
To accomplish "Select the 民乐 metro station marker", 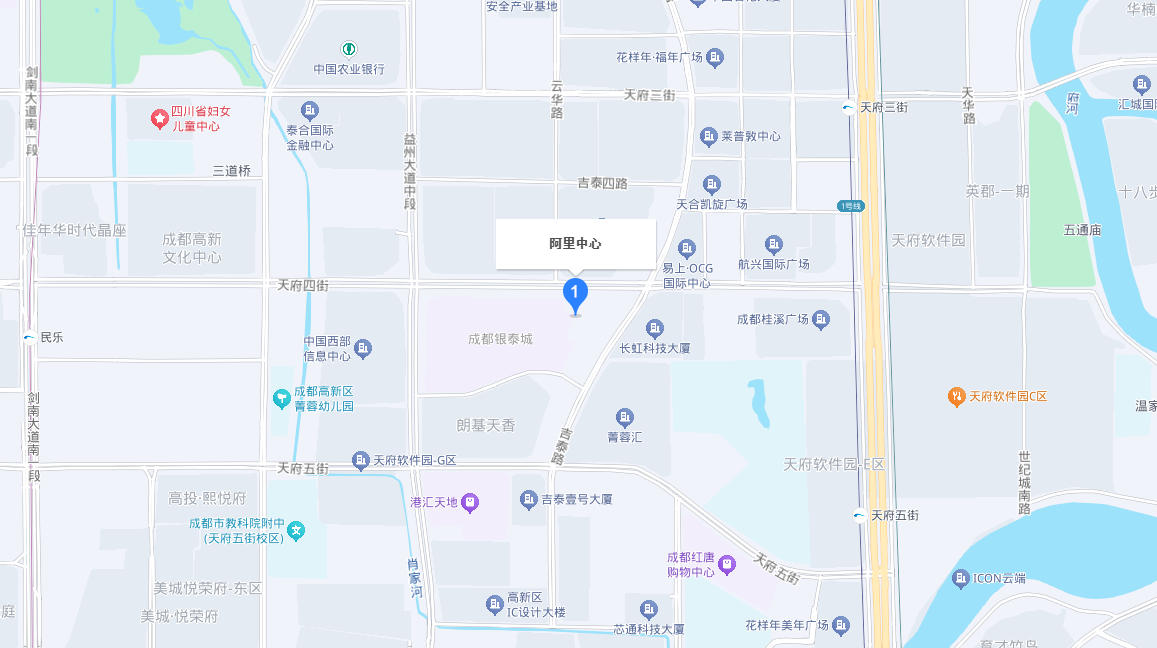I will (x=29, y=338).
